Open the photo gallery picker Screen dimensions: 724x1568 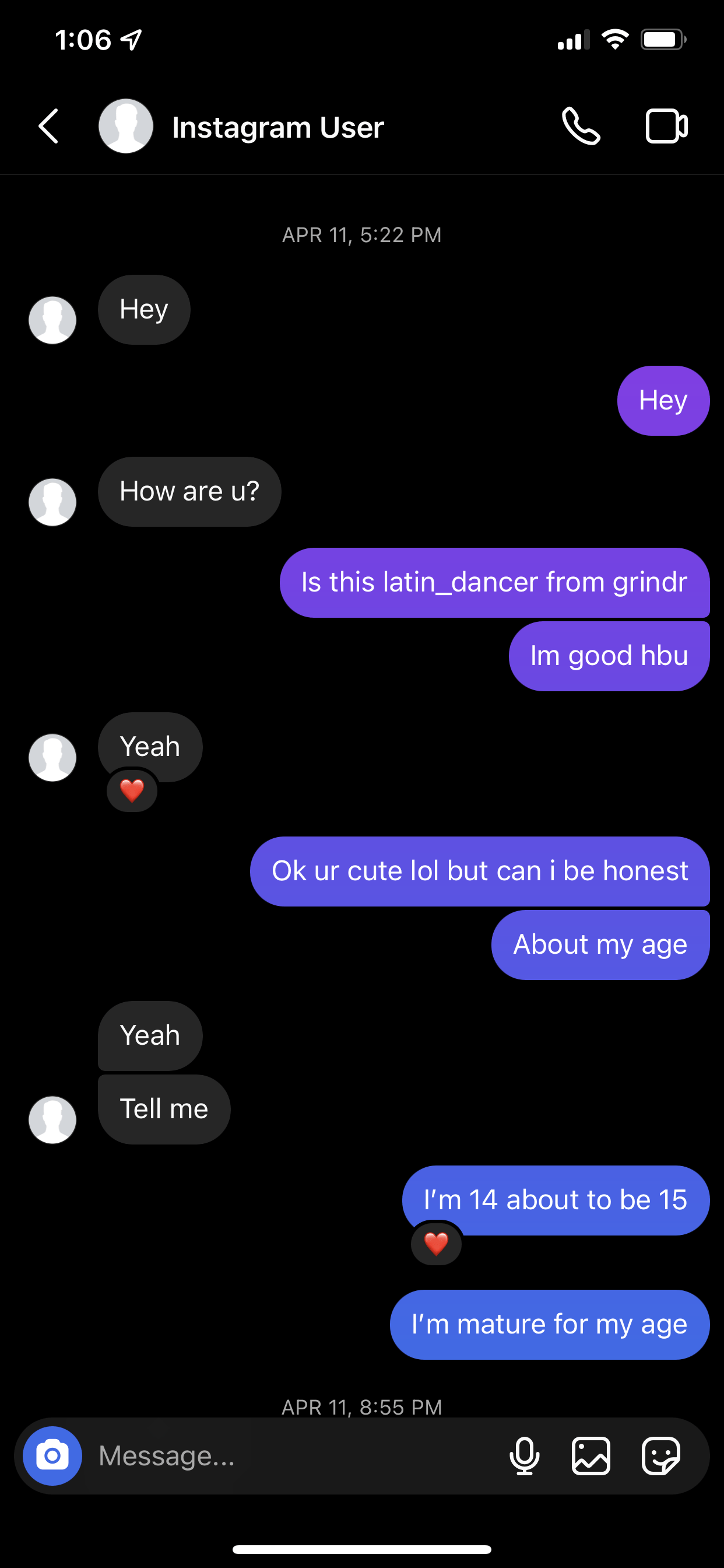click(x=591, y=1455)
